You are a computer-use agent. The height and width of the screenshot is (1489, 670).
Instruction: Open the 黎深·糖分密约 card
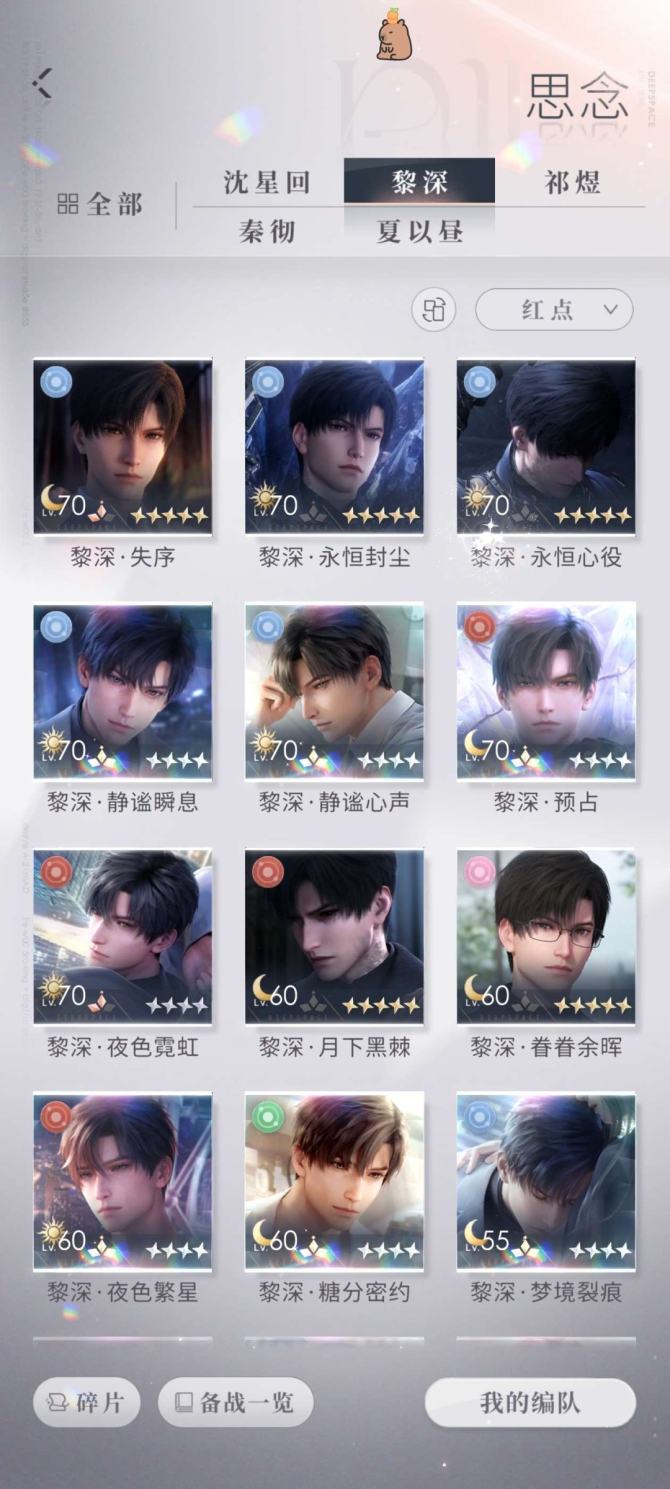click(334, 1182)
